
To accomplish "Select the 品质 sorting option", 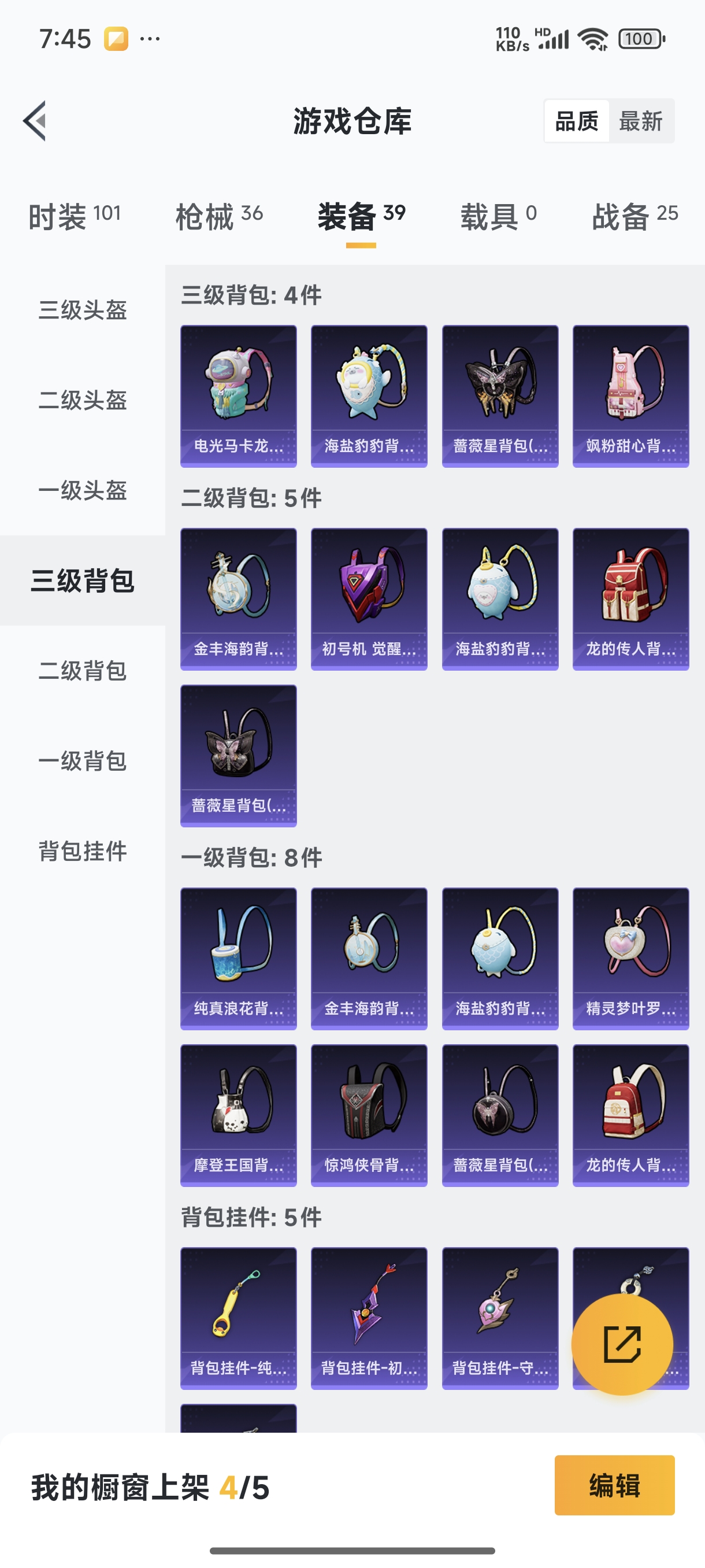I will 577,121.
